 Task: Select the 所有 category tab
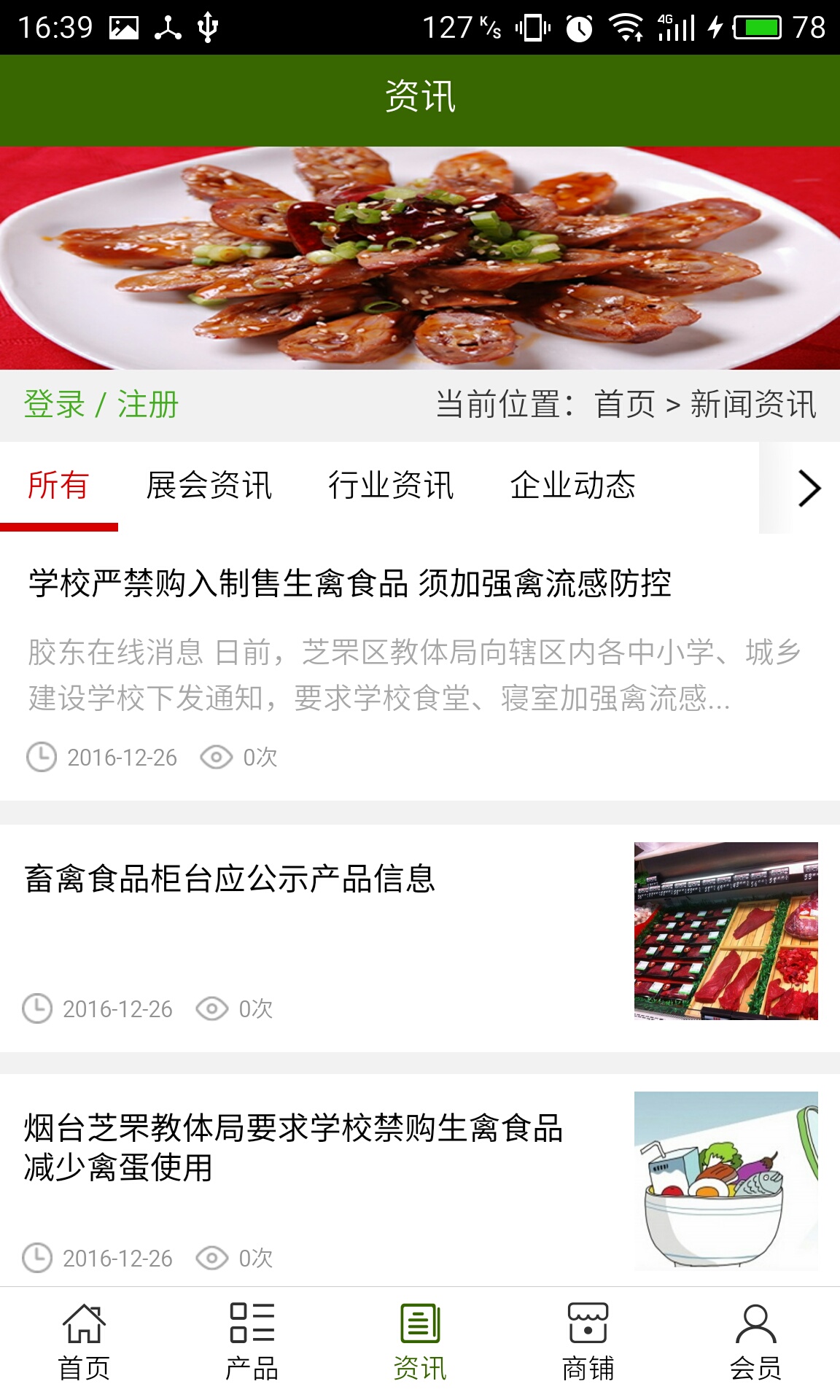pos(58,486)
